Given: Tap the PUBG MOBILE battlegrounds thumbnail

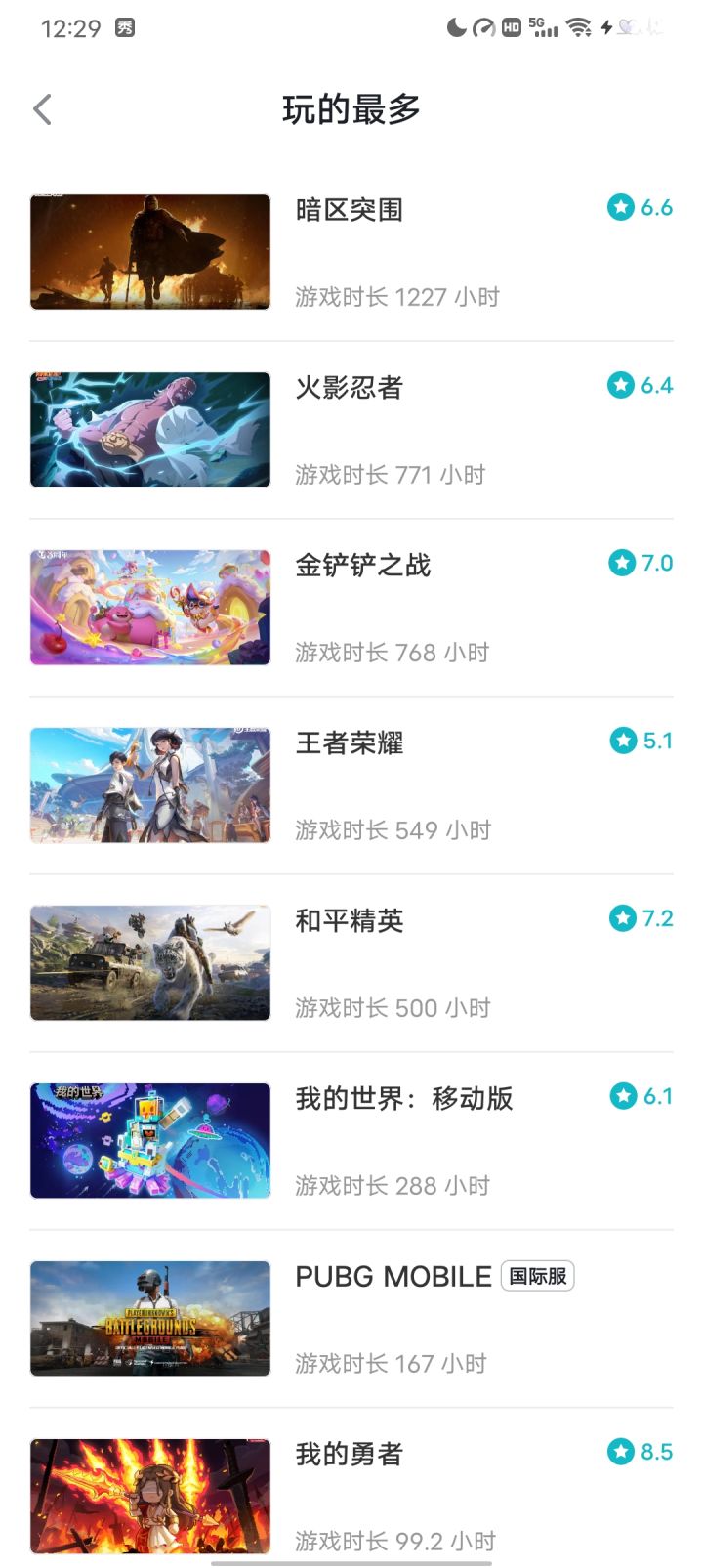Looking at the screenshot, I should point(149,1318).
